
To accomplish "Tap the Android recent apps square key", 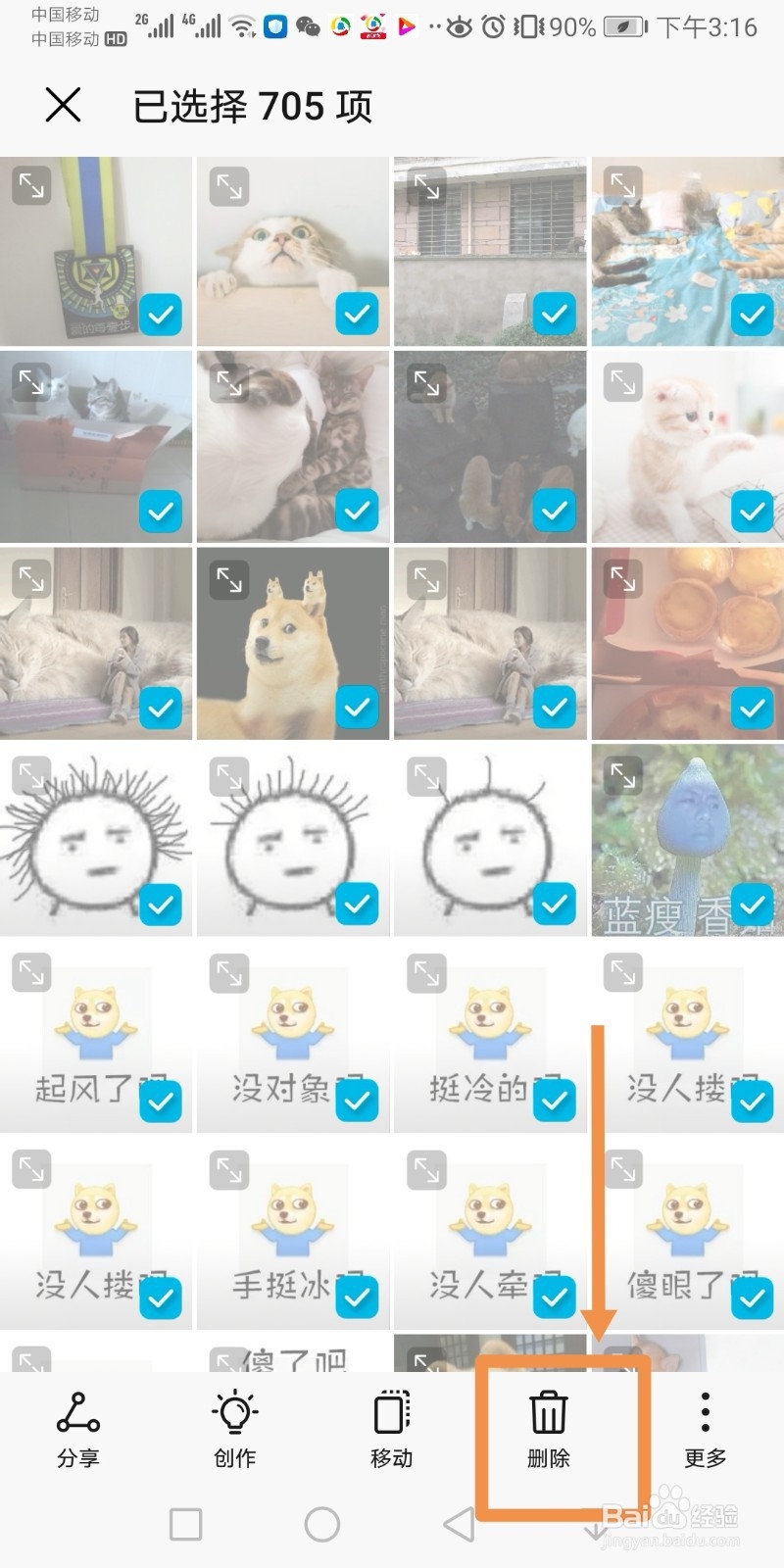I will 183,1525.
